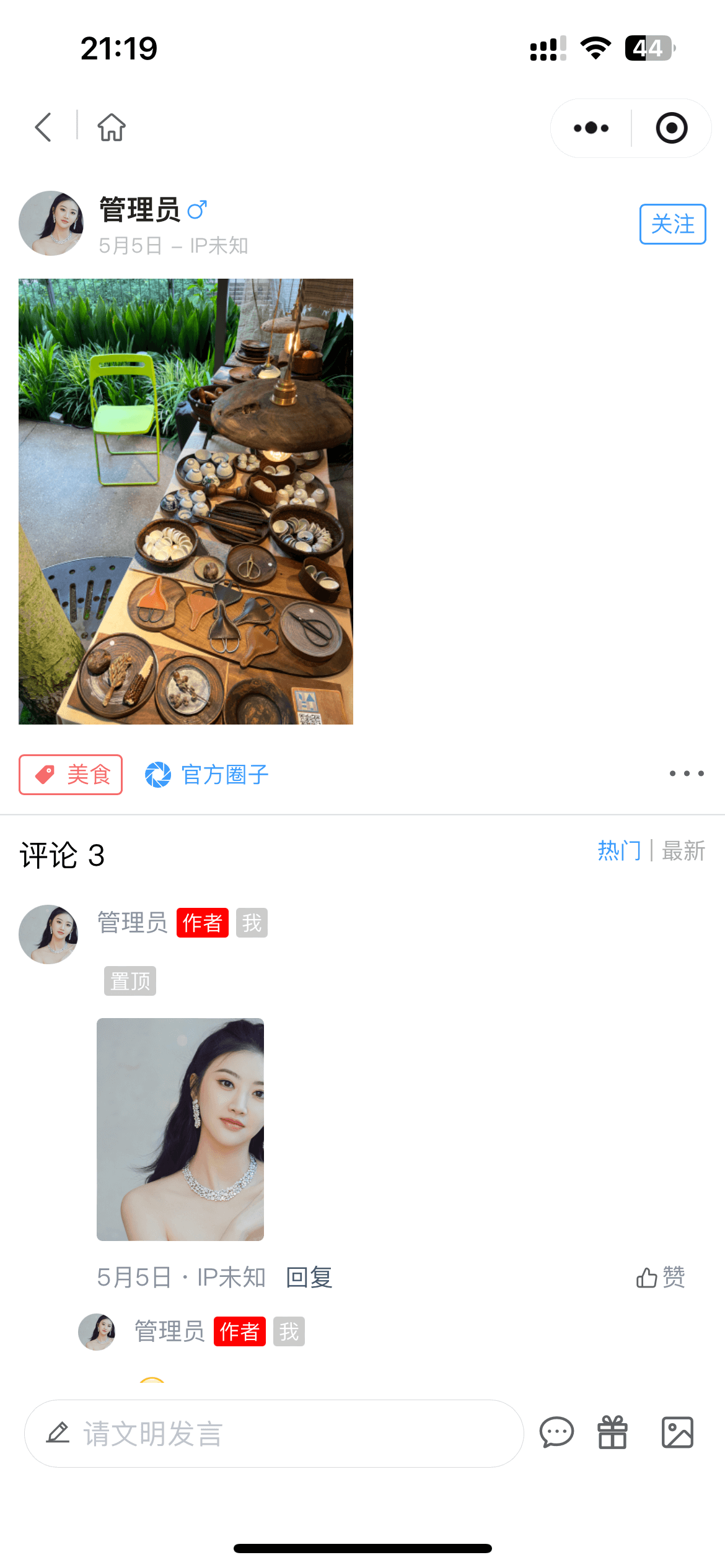Follow the author with the 关注 button
The image size is (725, 1568).
pos(672,224)
